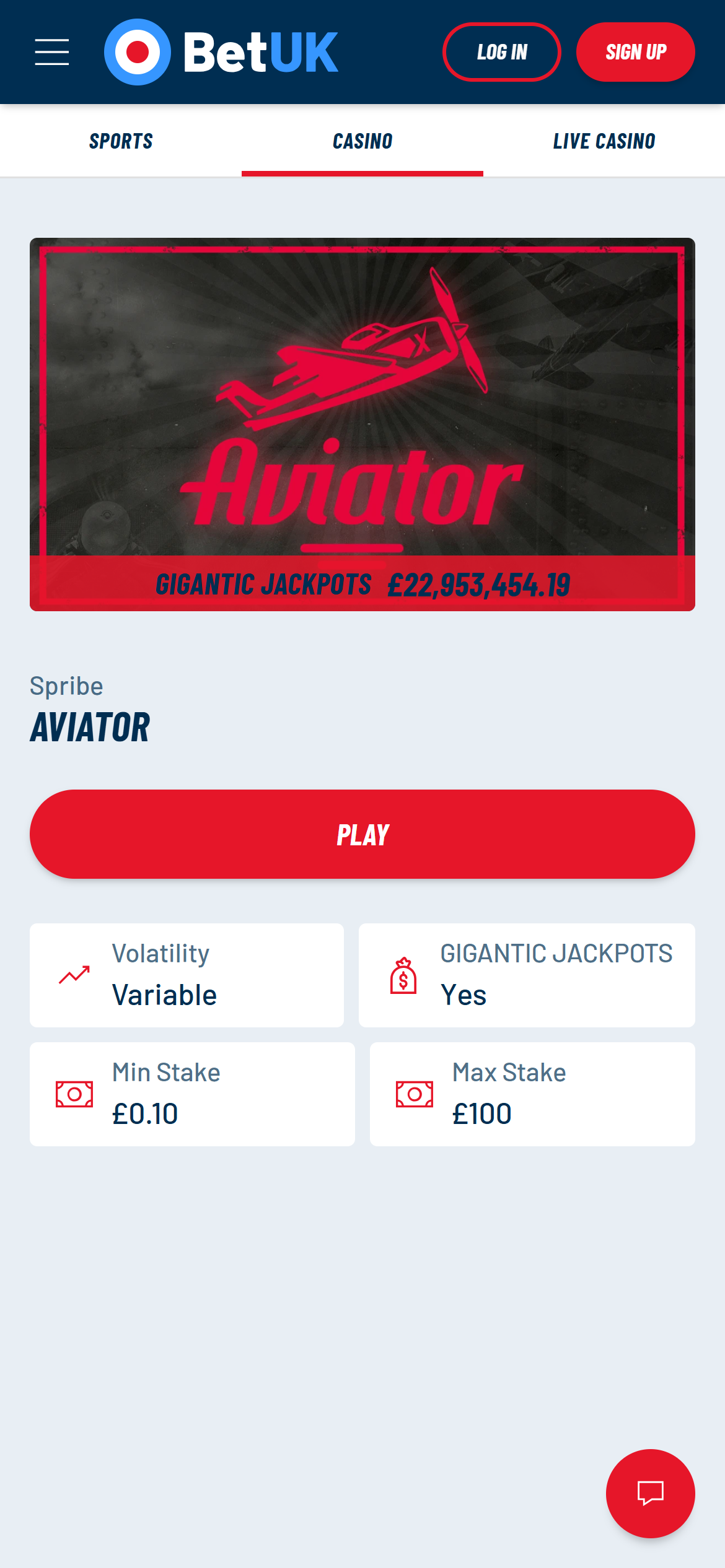
Task: Click the LOG IN button
Action: click(x=502, y=52)
